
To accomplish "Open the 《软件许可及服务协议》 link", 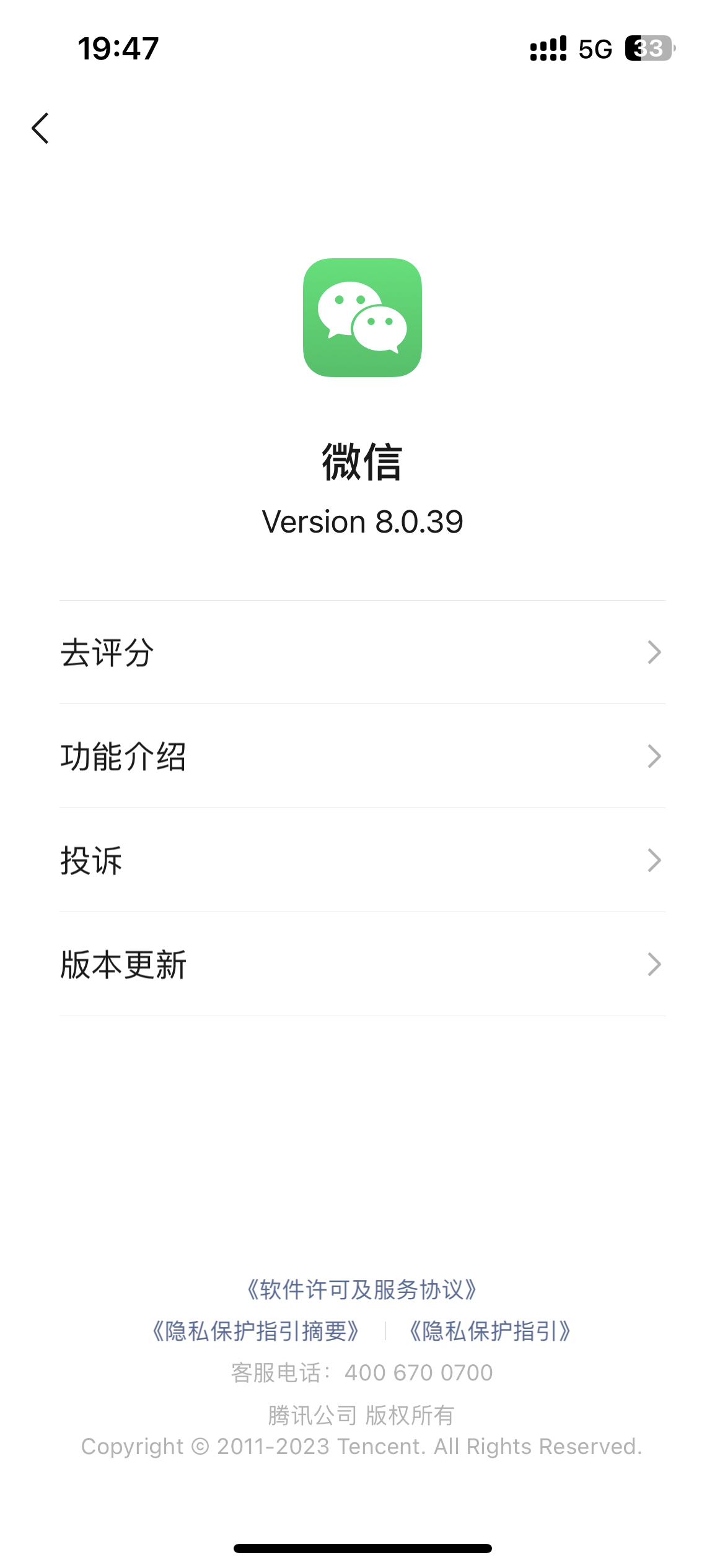I will [362, 1290].
